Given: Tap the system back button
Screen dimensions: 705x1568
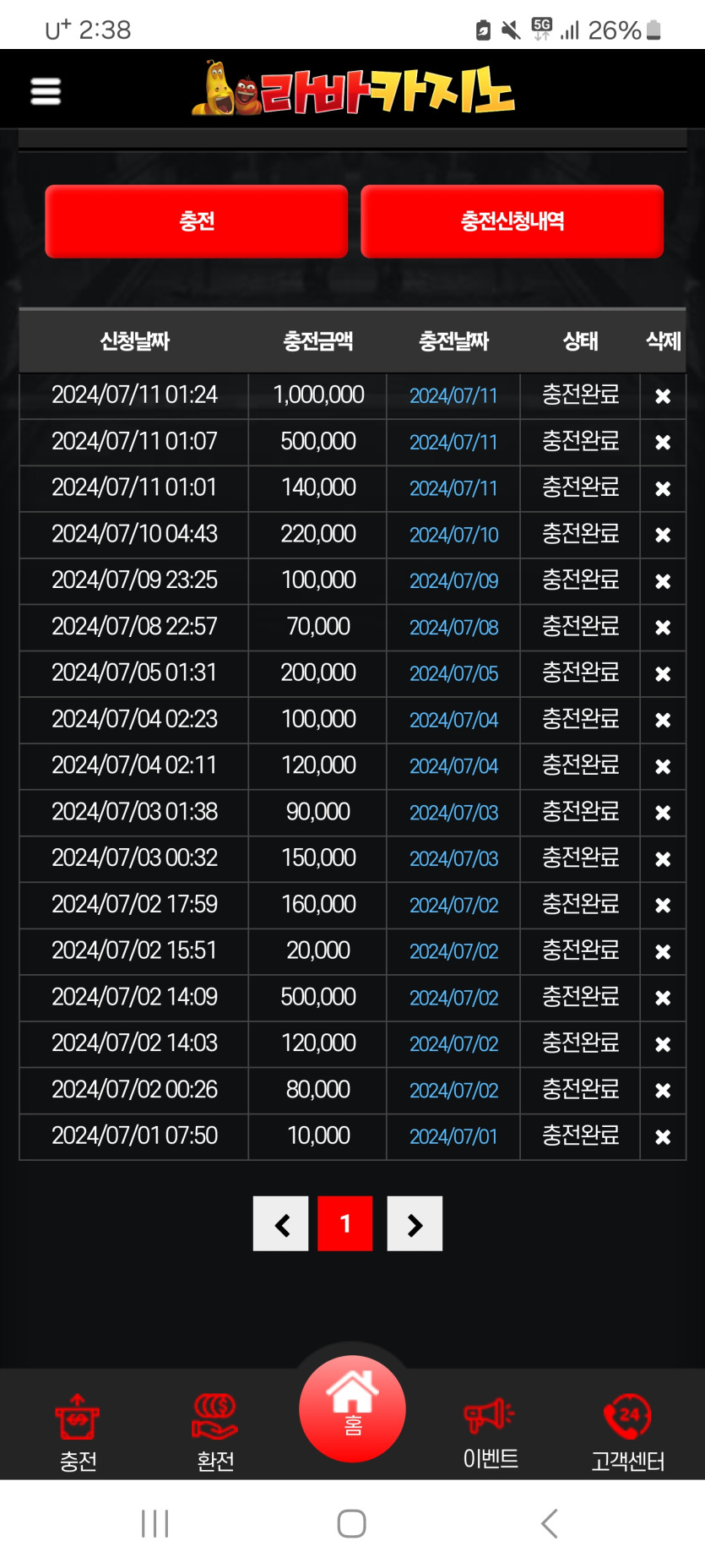Looking at the screenshot, I should coord(550,1524).
